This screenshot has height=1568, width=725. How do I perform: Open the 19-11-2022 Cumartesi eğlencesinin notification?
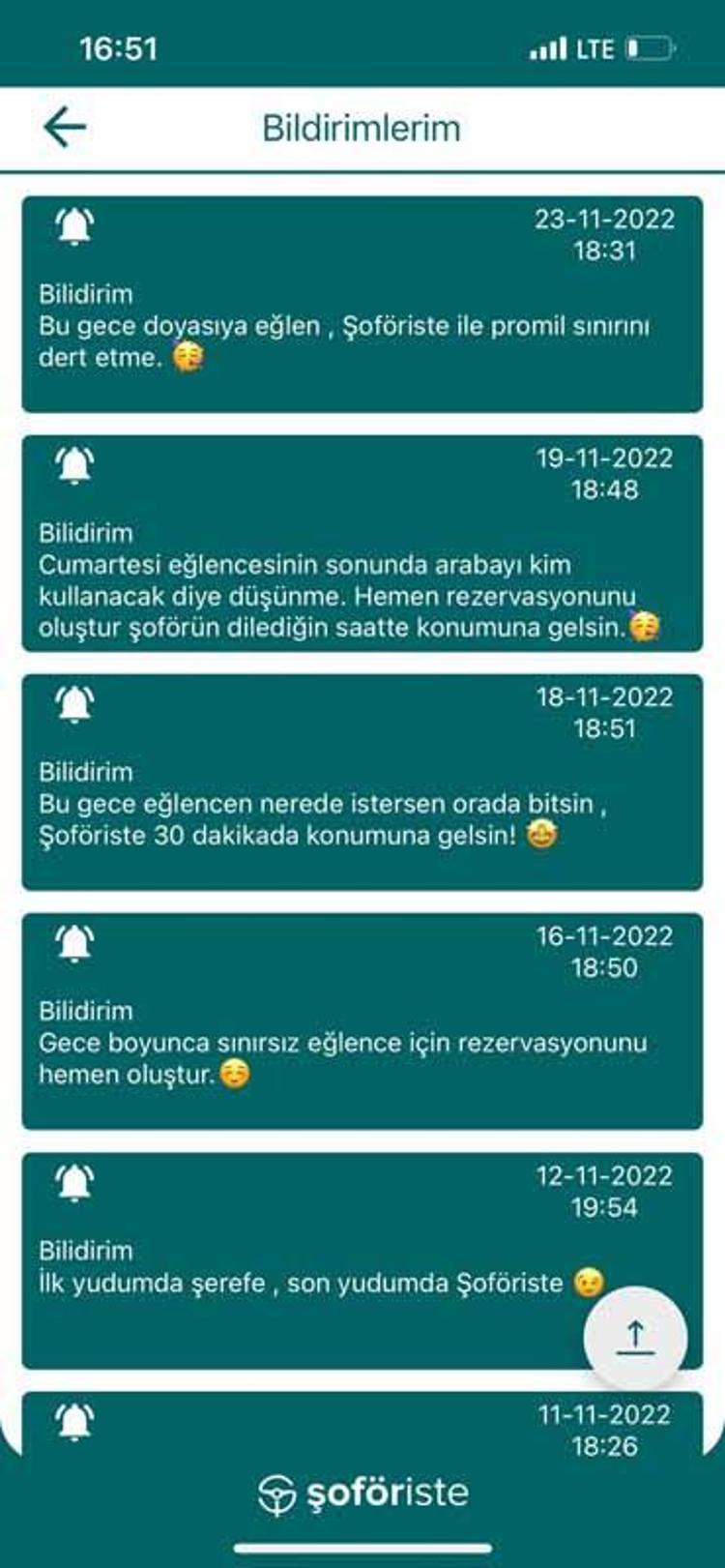coord(362,544)
